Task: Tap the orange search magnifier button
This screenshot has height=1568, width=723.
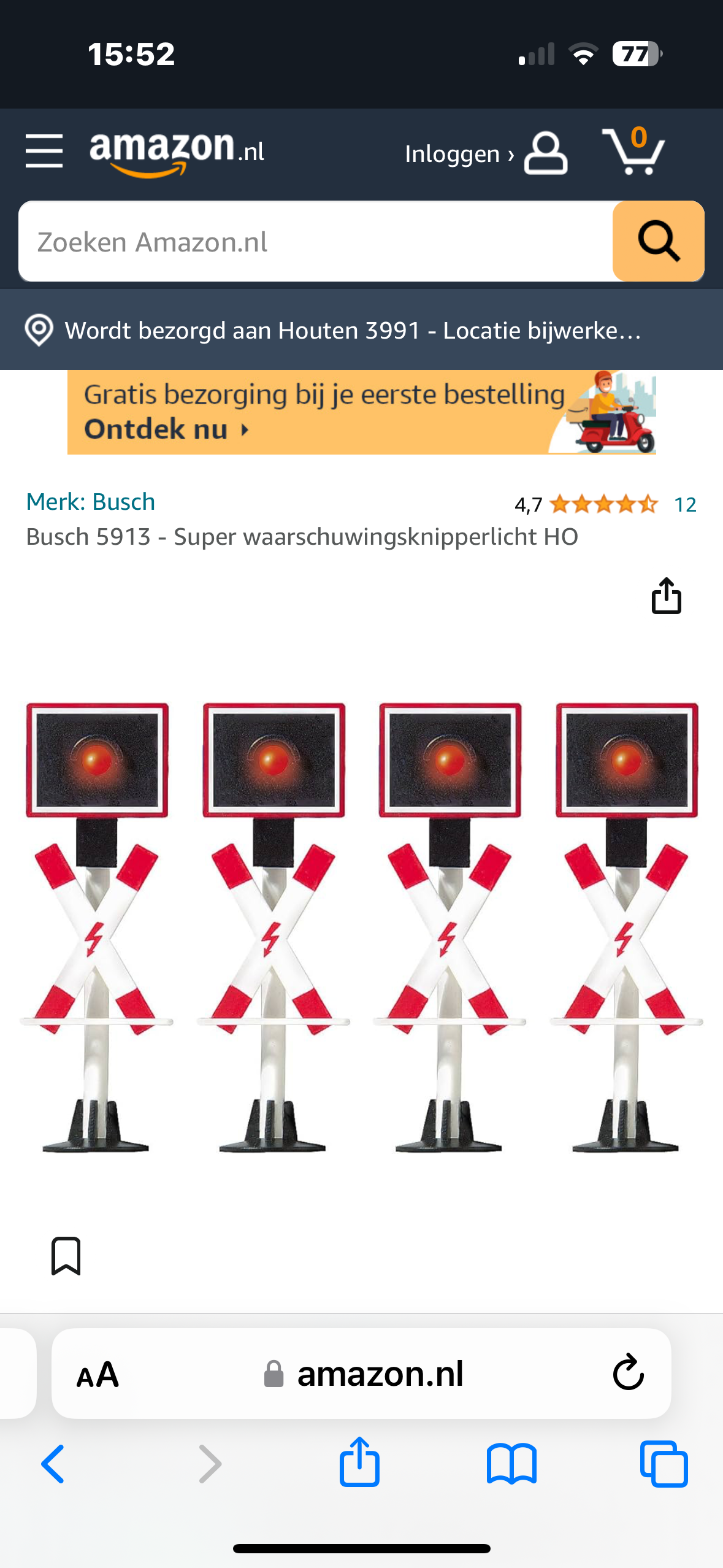Action: [x=658, y=242]
